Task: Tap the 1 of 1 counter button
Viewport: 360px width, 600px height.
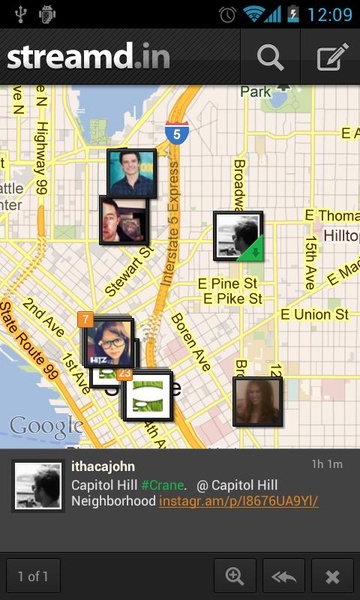Action: click(33, 576)
